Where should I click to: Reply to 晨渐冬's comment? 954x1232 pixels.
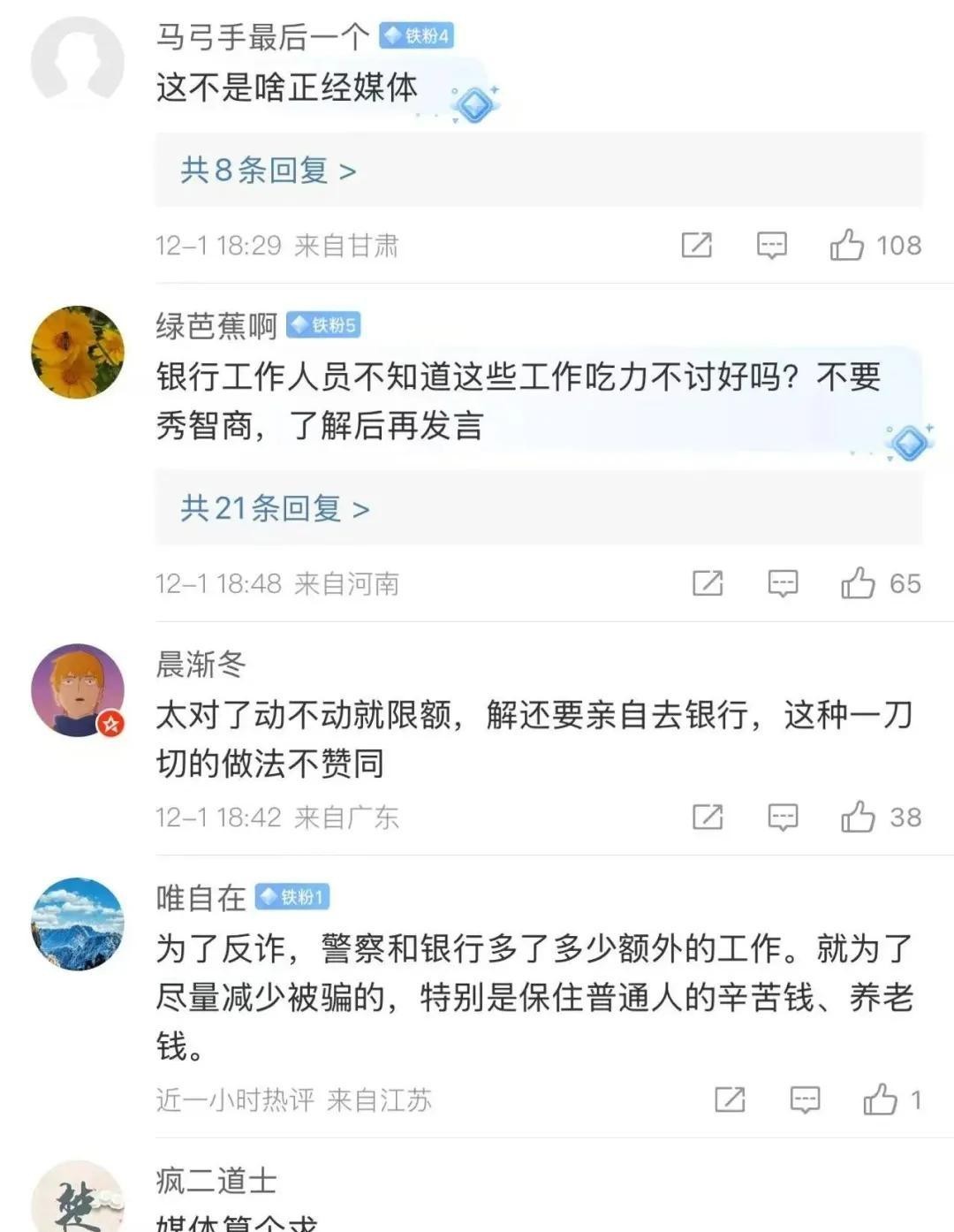[x=783, y=818]
